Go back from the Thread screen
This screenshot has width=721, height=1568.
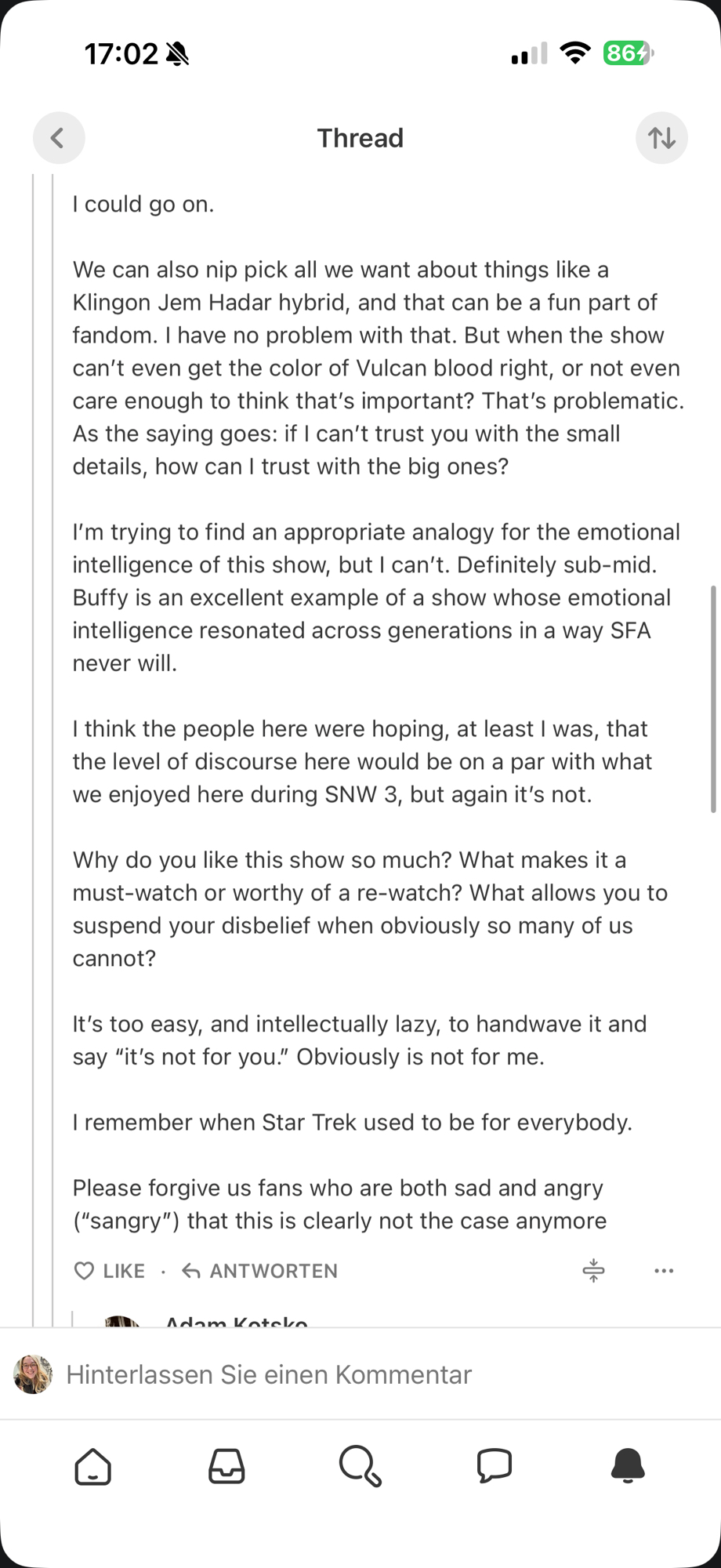[59, 138]
